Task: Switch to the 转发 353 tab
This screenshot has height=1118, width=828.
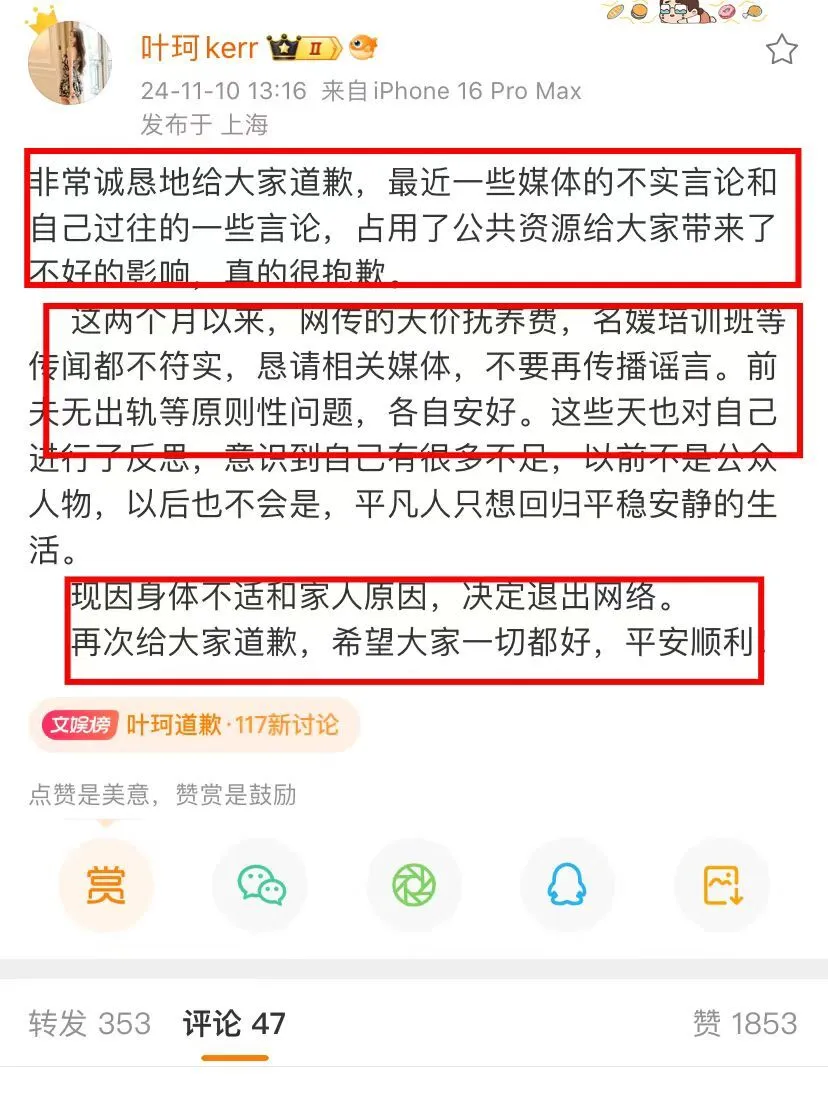Action: point(90,1024)
